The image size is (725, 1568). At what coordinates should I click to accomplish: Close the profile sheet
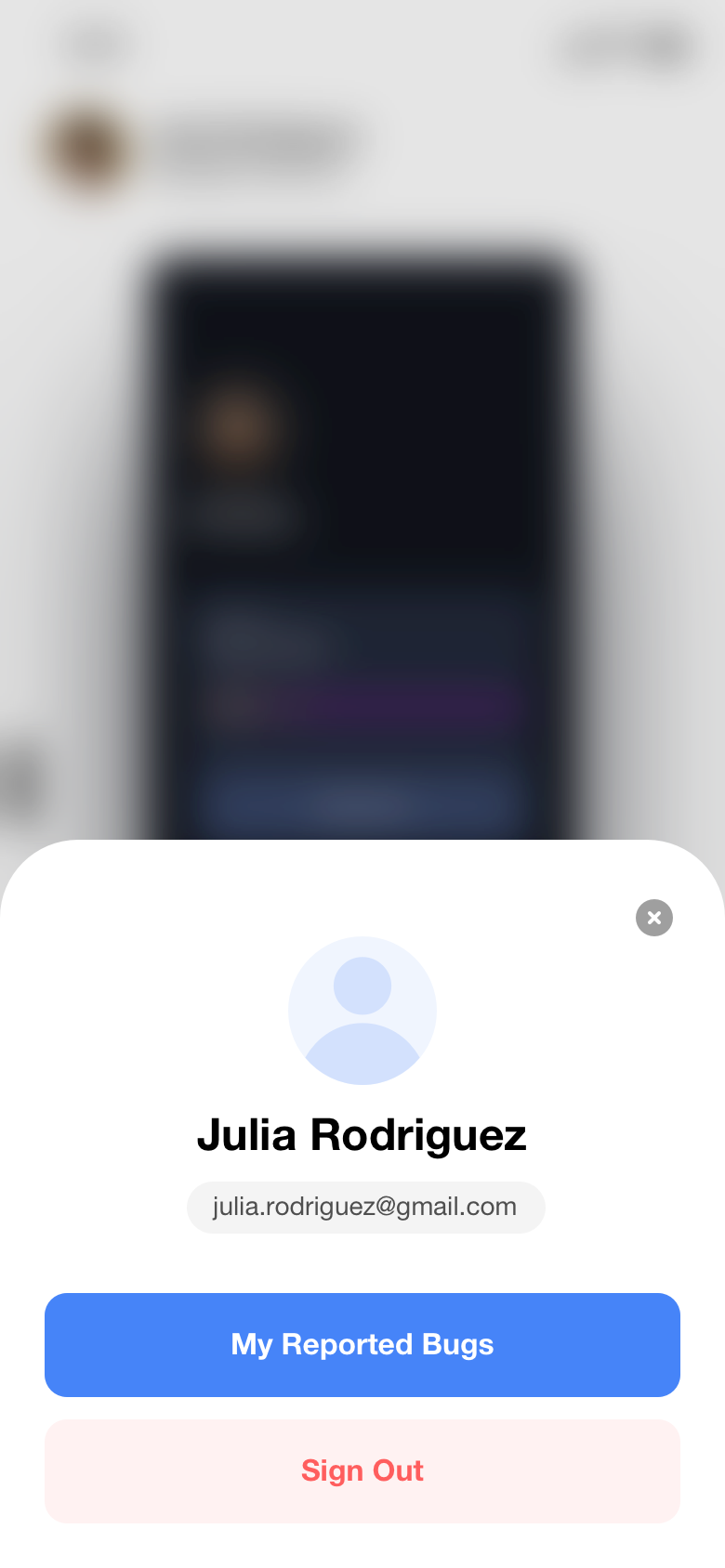654,918
